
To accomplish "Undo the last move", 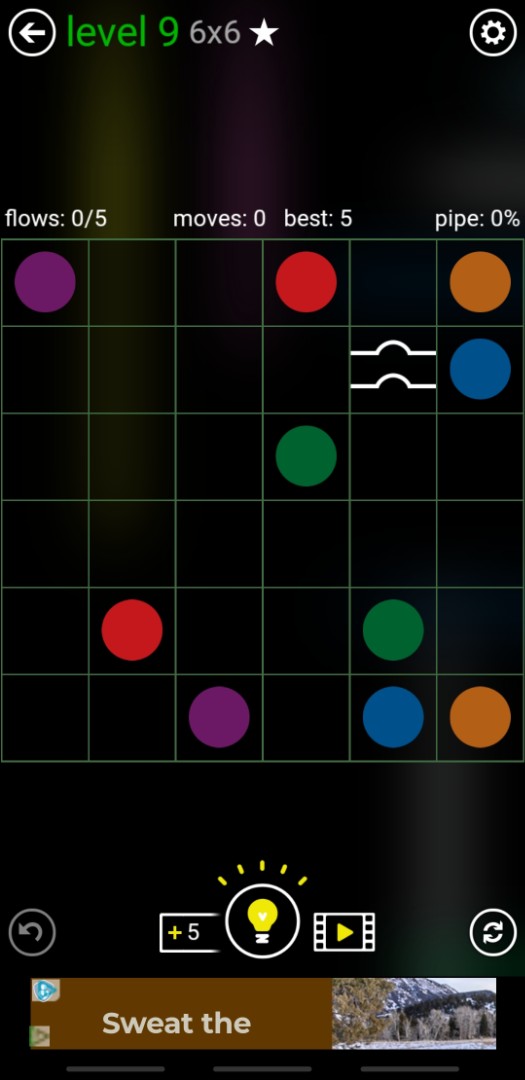I will tap(32, 932).
